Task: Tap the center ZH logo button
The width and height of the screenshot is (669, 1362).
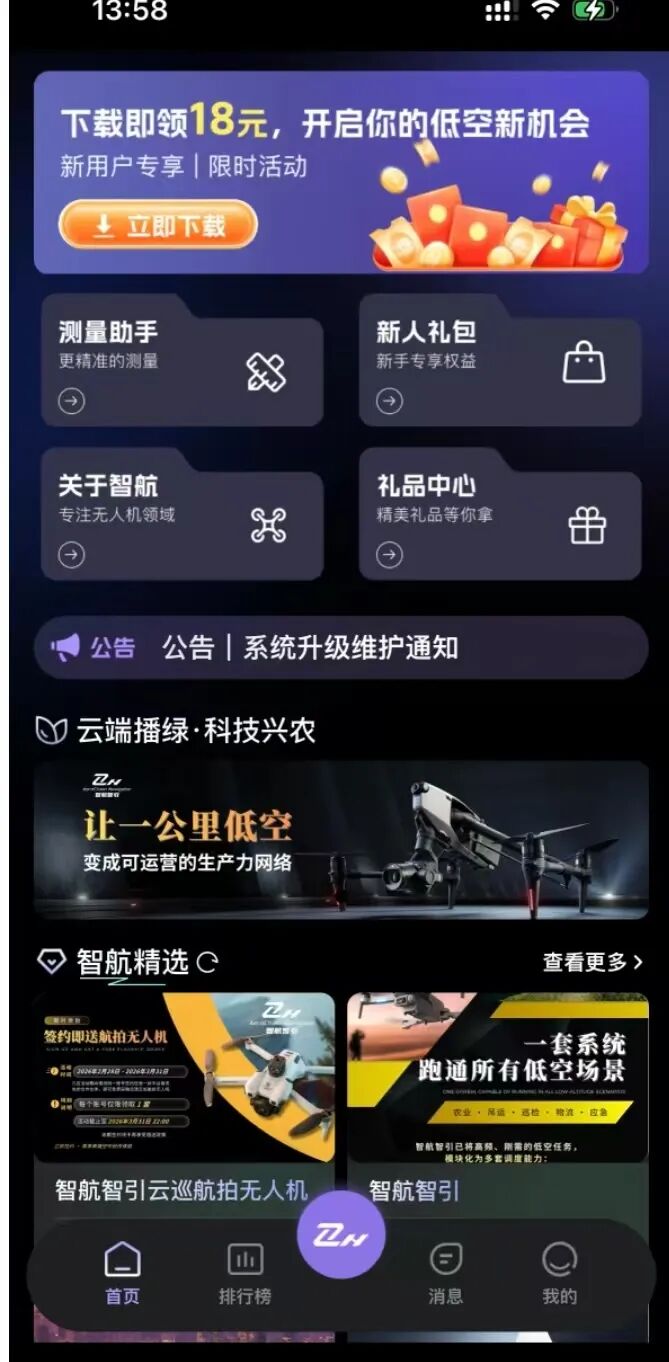Action: click(x=342, y=1236)
